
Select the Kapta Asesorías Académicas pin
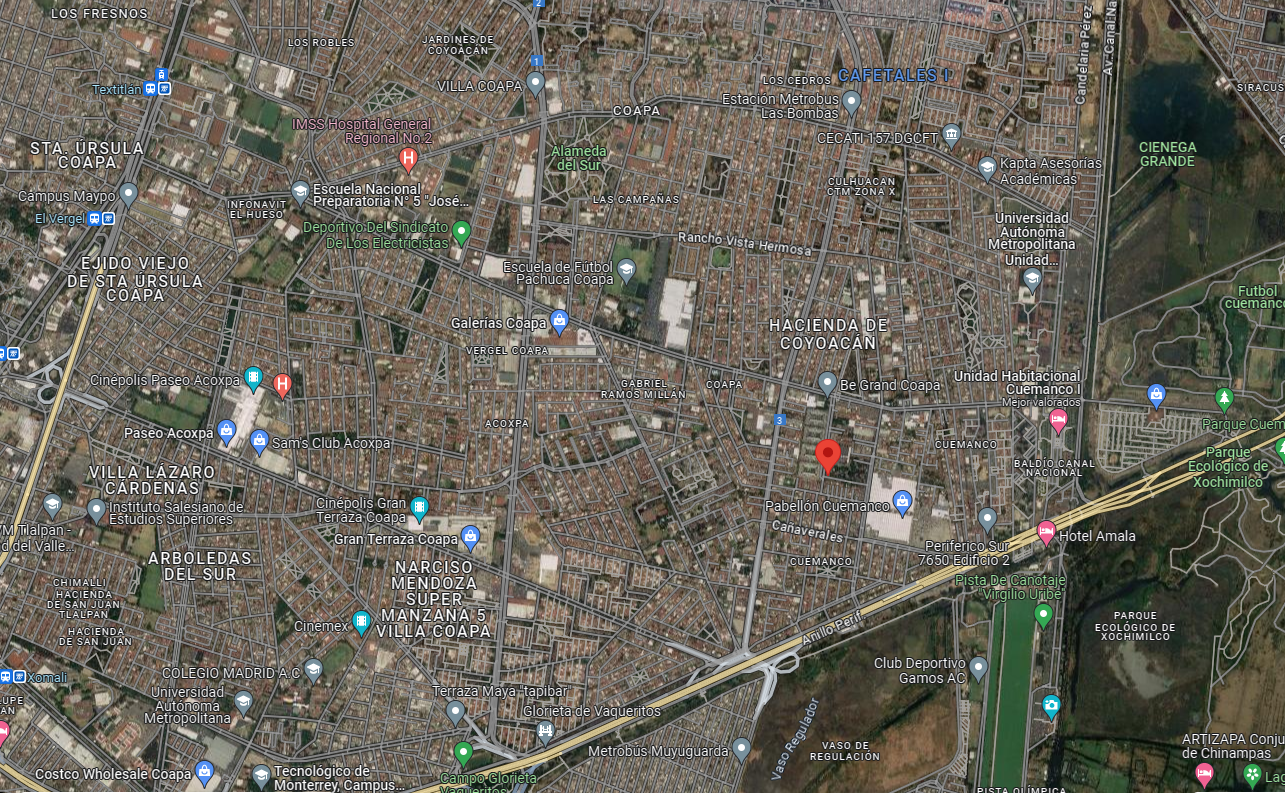987,167
